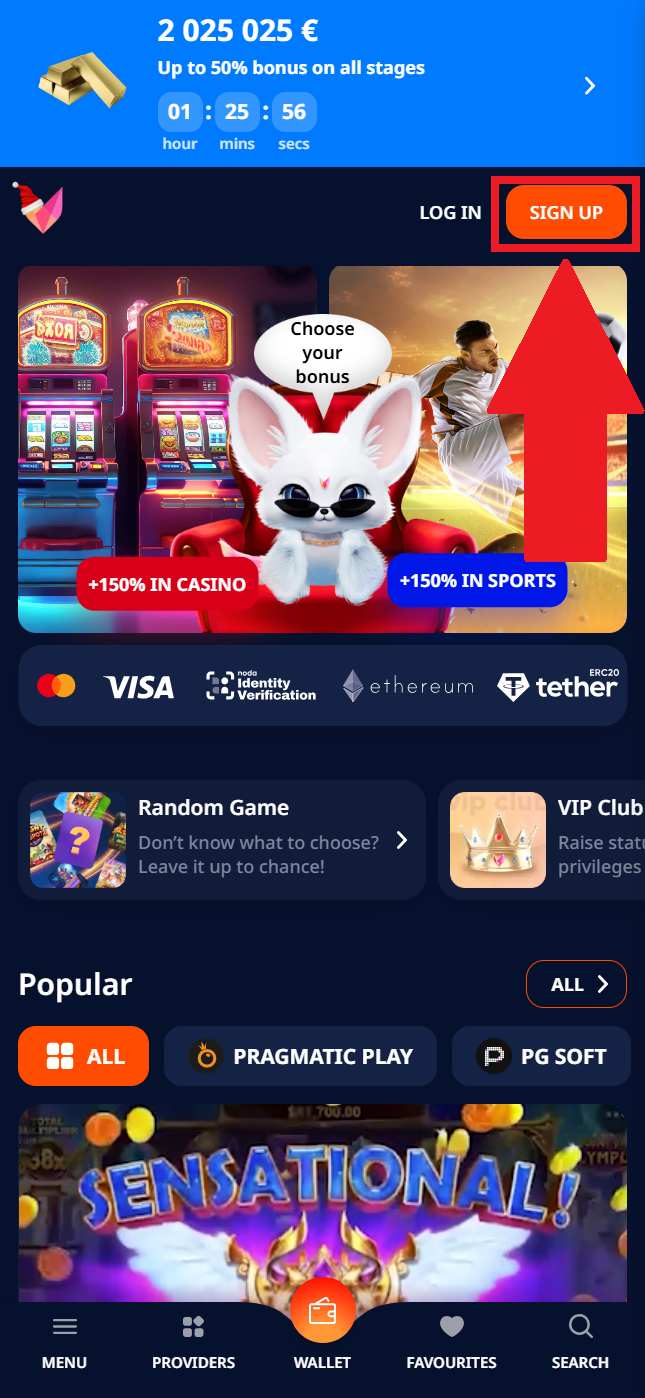Open the SEARCH tab
Screen dimensions: 645x1398
(580, 1343)
